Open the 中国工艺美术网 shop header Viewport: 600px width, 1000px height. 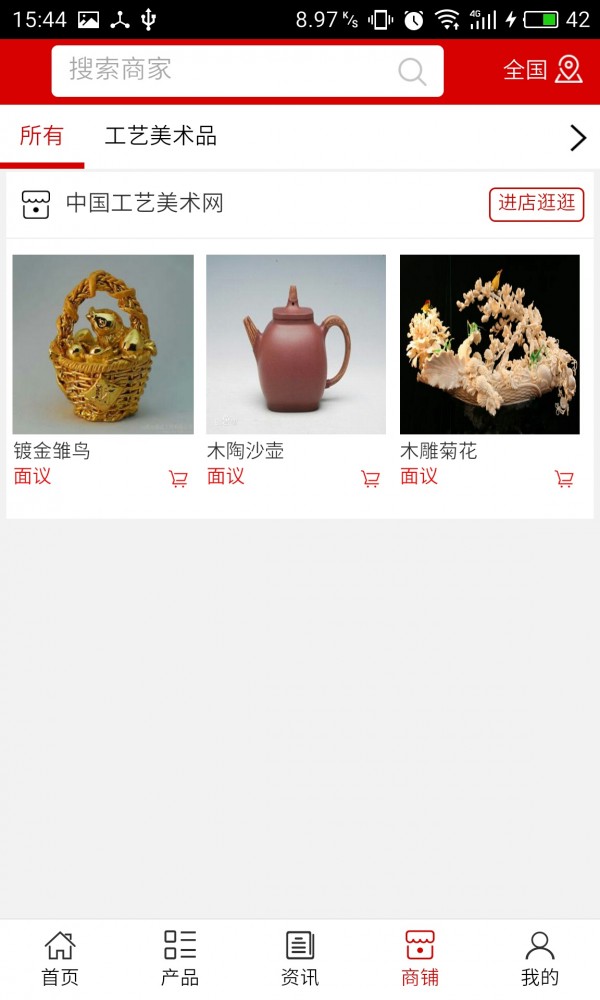145,204
